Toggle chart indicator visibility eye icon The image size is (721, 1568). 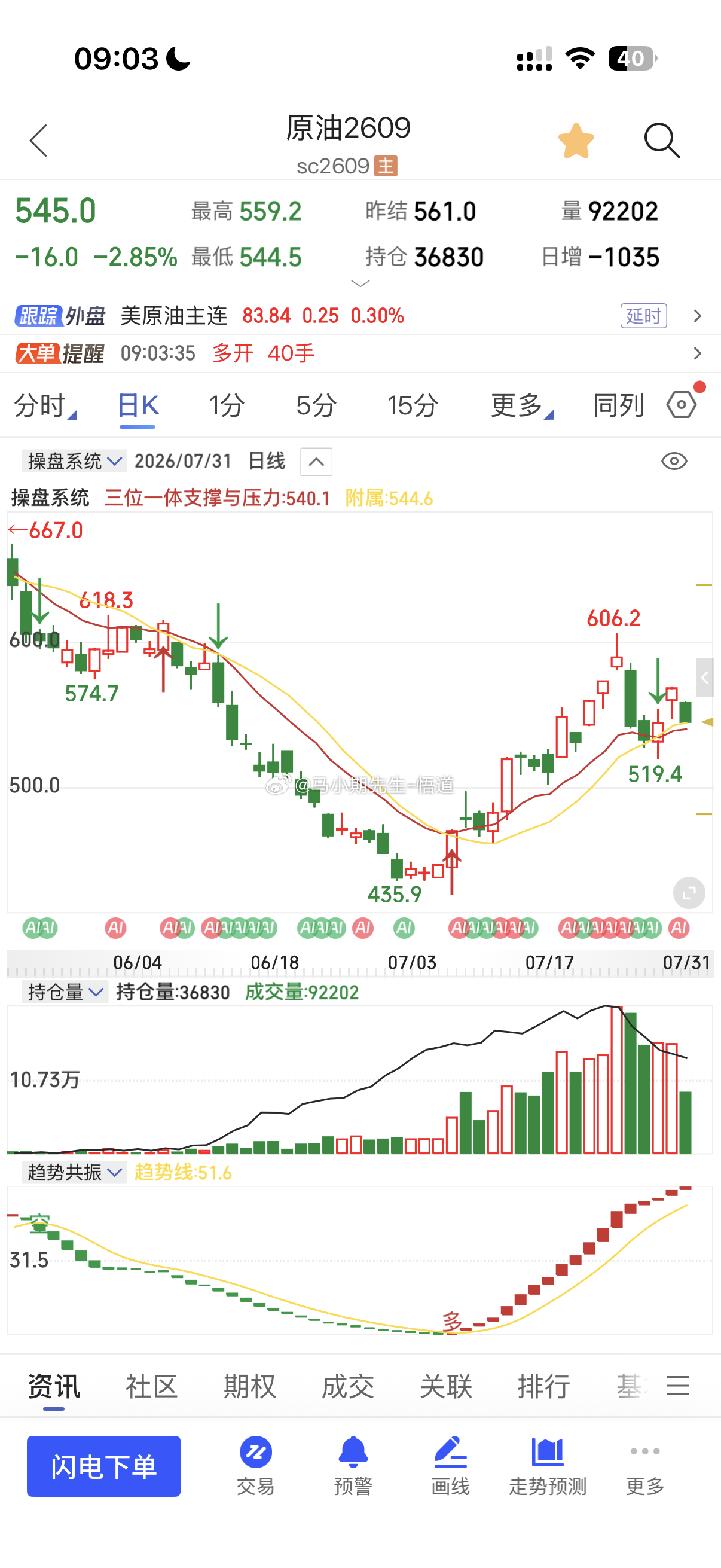(674, 462)
